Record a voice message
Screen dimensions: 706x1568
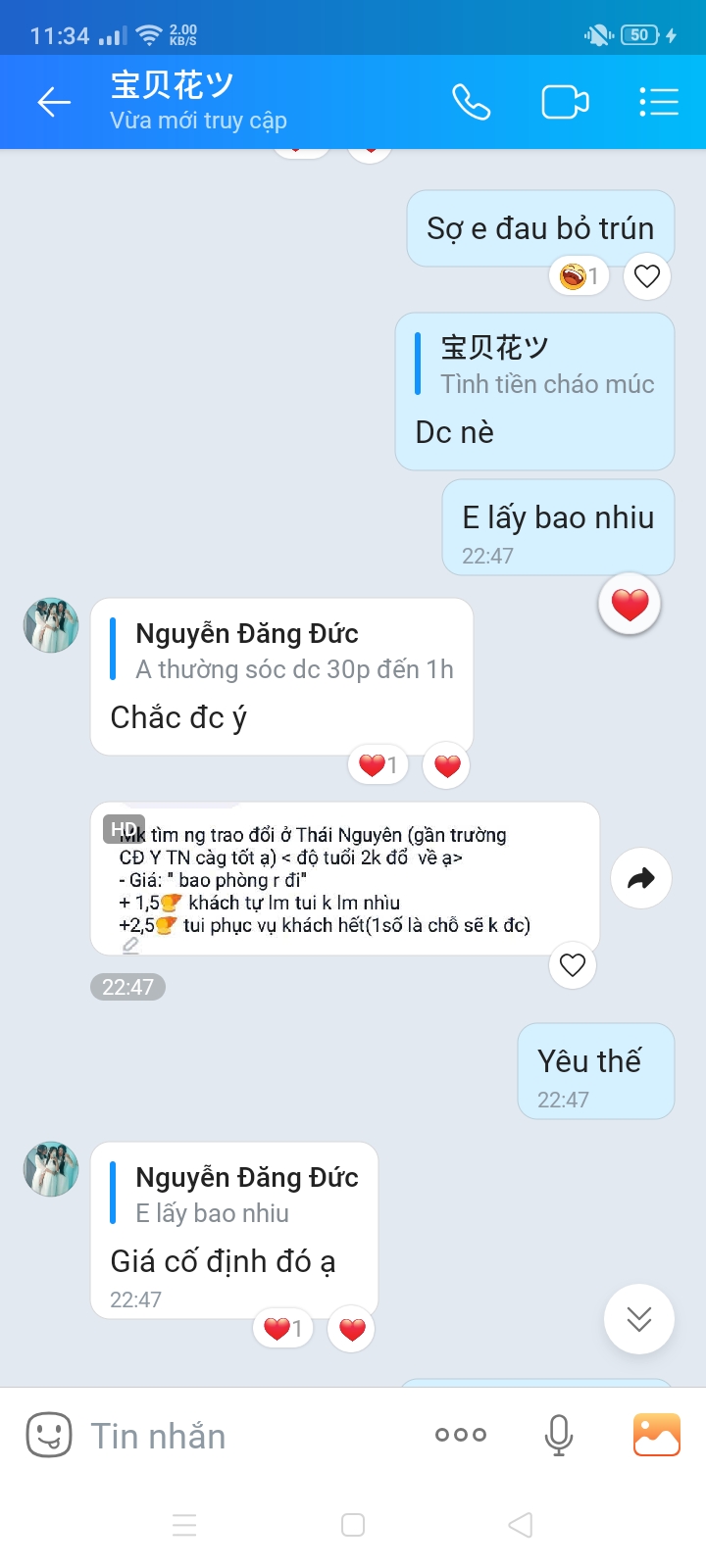point(559,1435)
